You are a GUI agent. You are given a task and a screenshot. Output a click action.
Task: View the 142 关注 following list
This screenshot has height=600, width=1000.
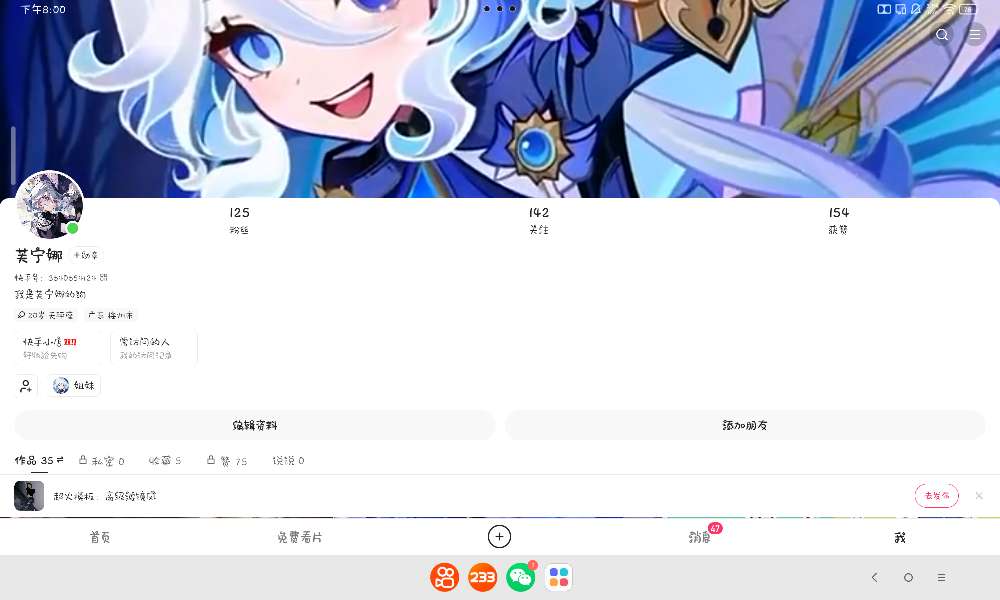click(x=539, y=220)
